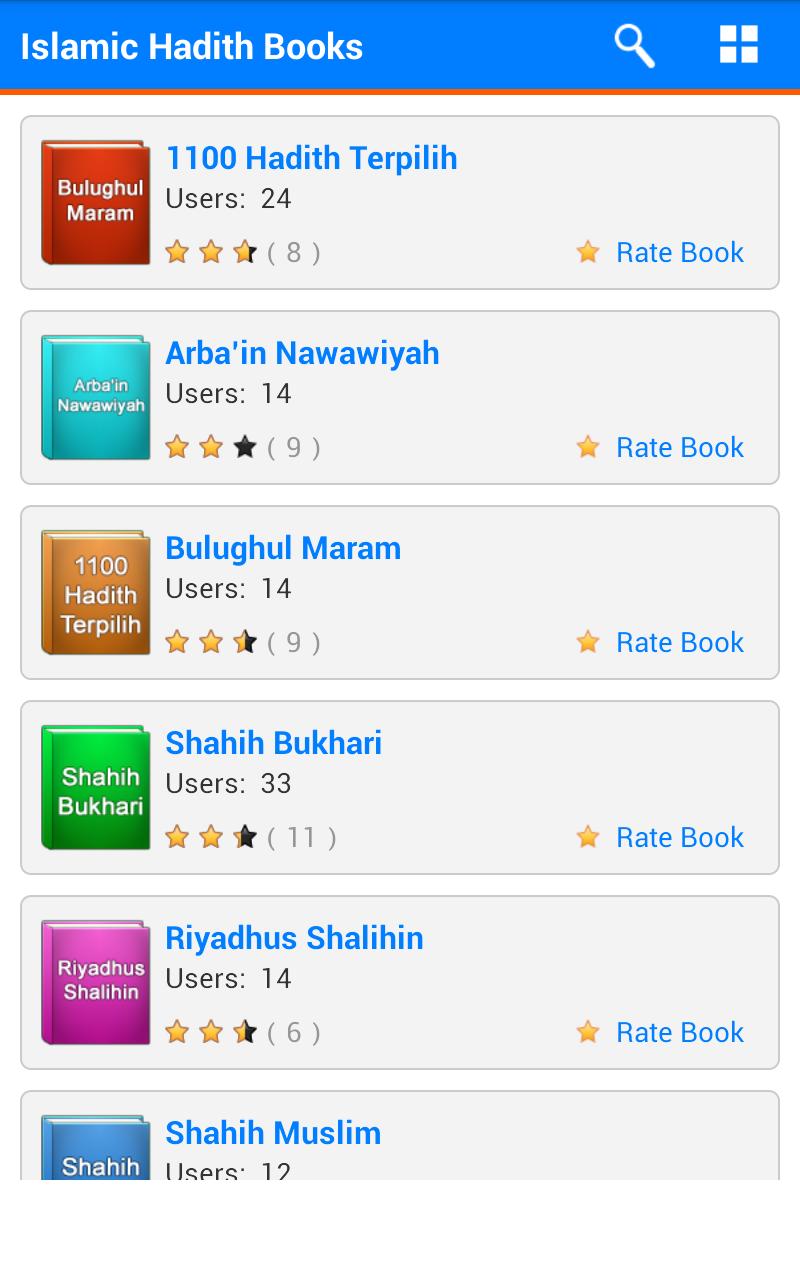Rate the Shahih Bukhari book
800x1280 pixels.
[x=680, y=837]
